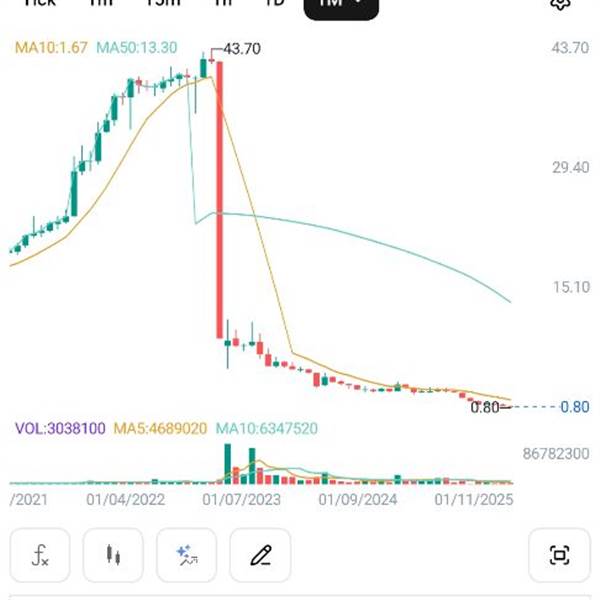Expand chart to fullscreen view

coord(559,555)
